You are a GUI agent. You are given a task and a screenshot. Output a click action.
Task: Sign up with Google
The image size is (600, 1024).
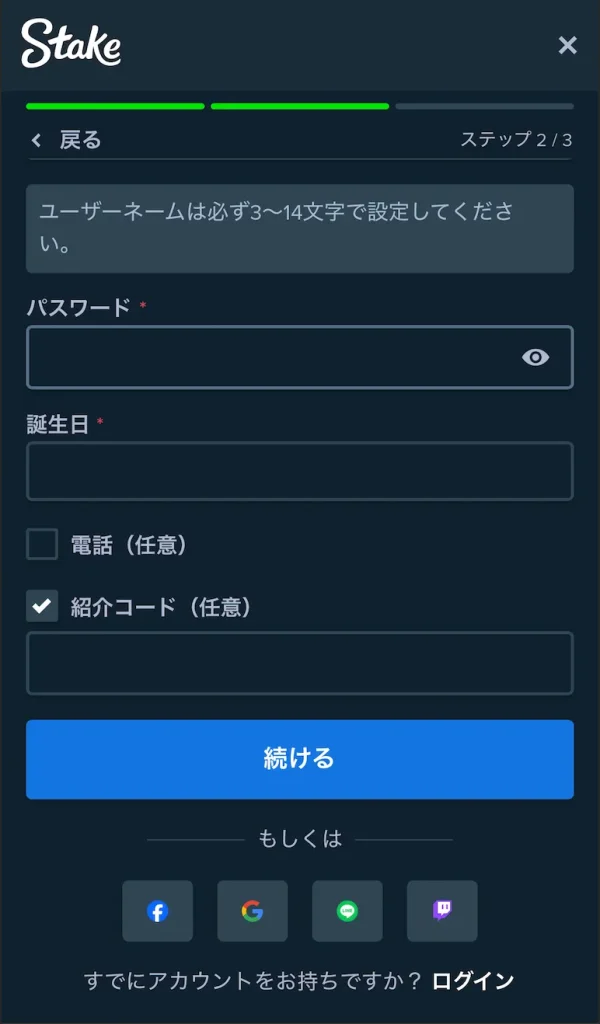252,911
